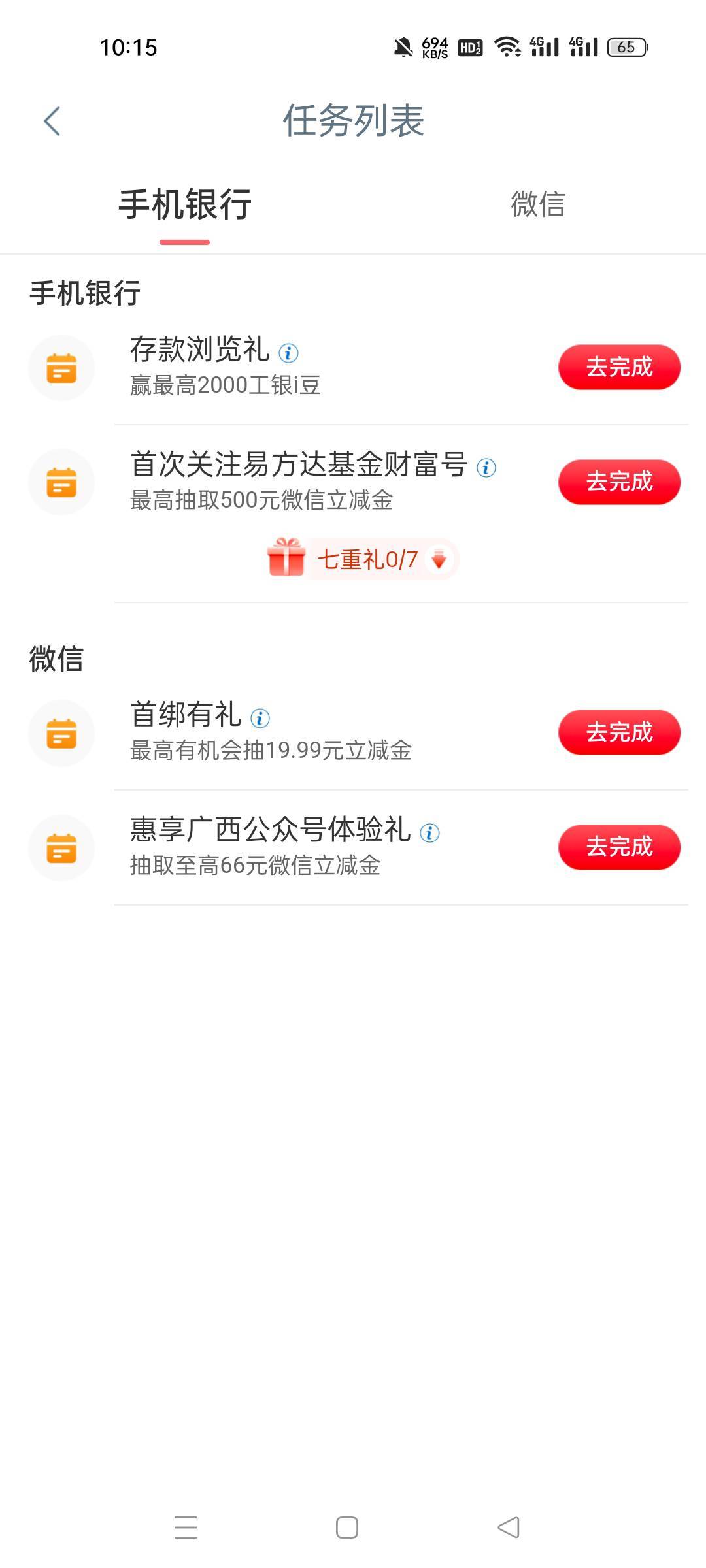Tap 去完成 for 存款浏览礼
The image size is (706, 1568).
tap(619, 367)
